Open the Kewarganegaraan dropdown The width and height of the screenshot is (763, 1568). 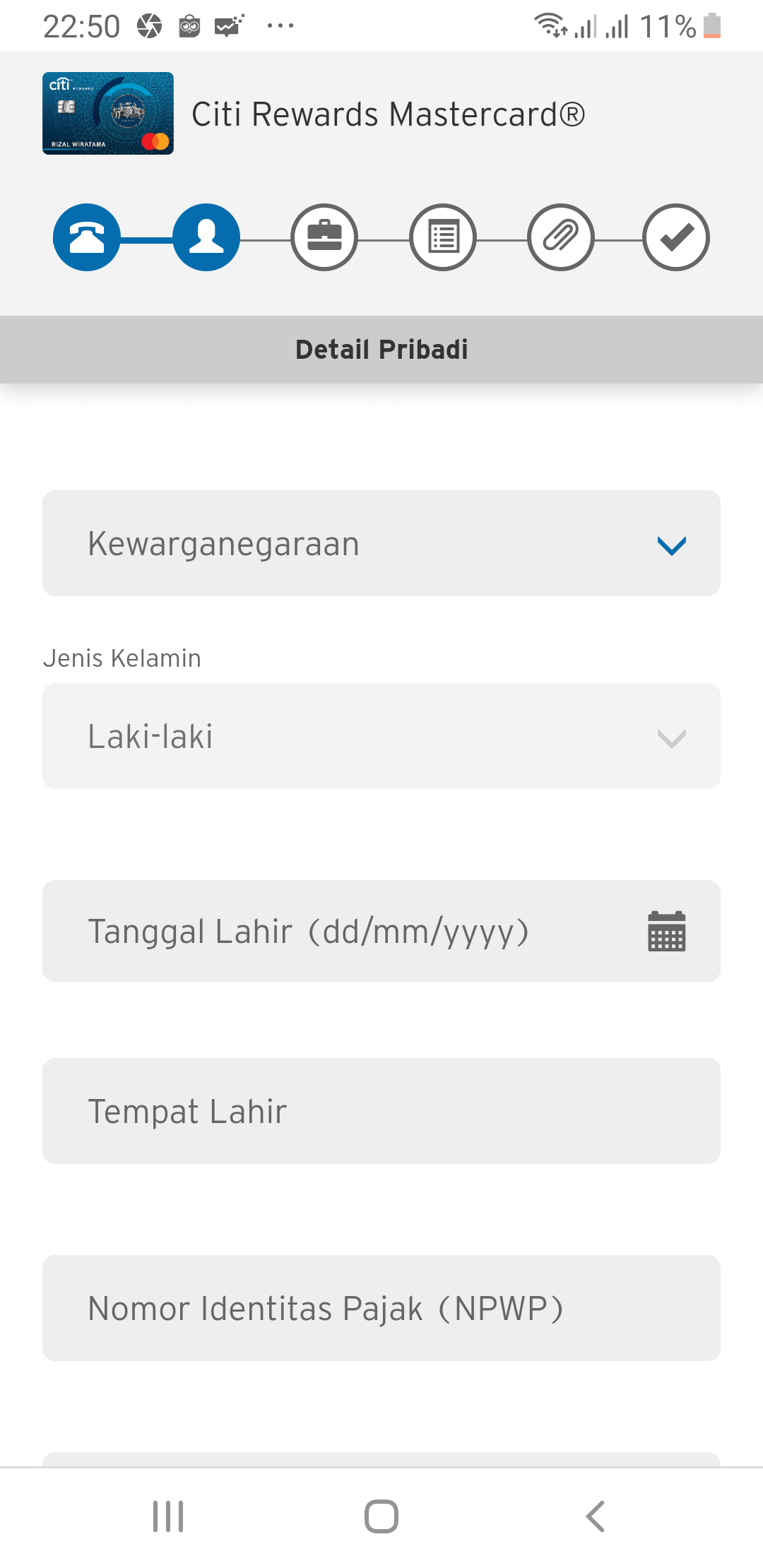click(381, 542)
